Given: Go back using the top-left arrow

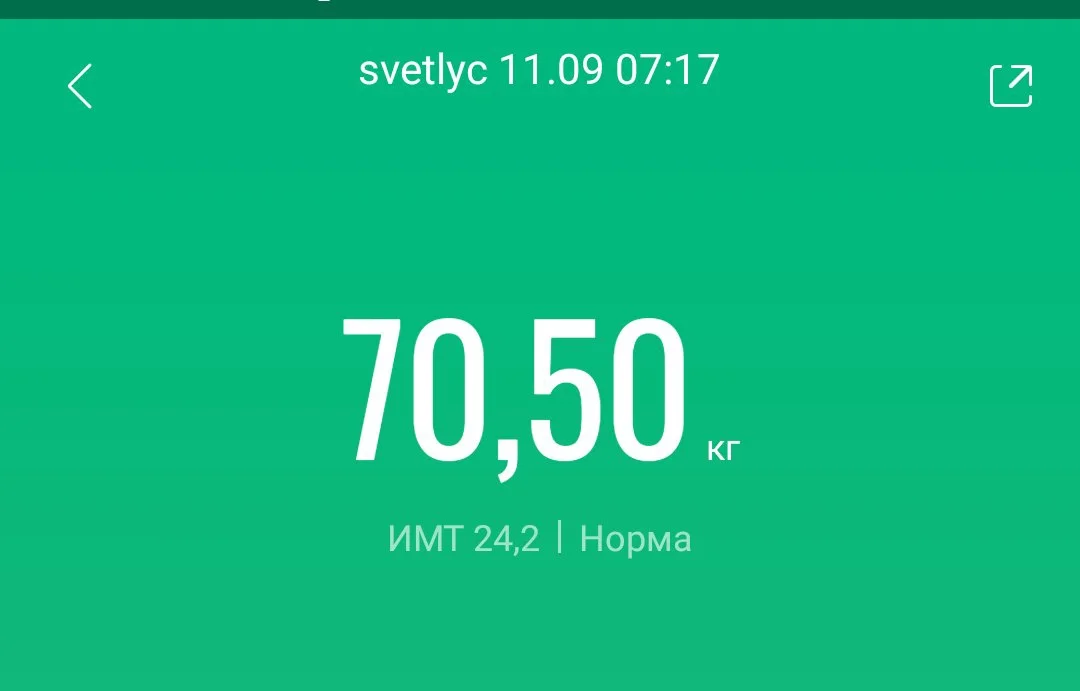Looking at the screenshot, I should 80,86.
